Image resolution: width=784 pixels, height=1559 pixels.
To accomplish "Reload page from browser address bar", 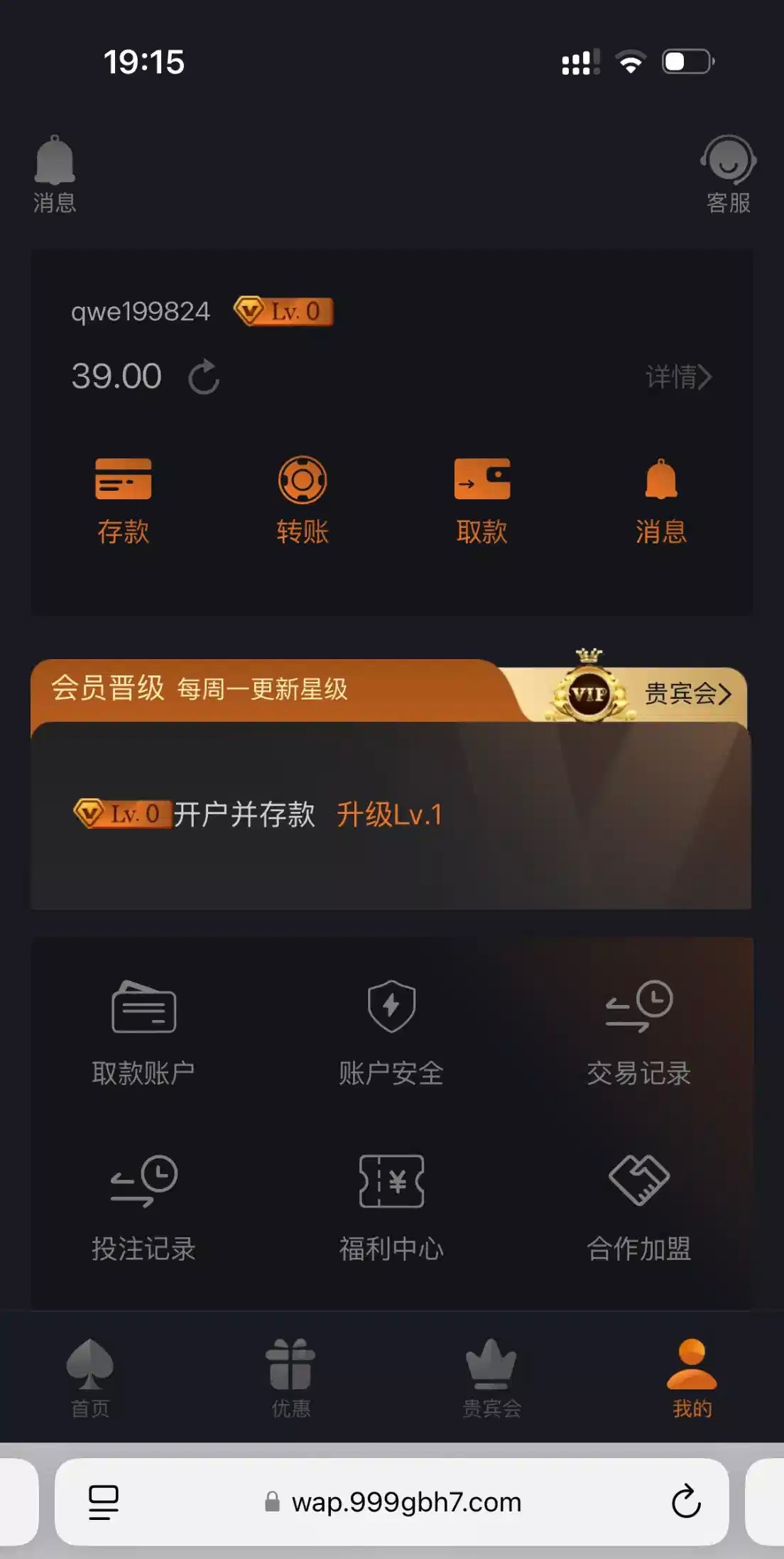I will (x=686, y=1501).
